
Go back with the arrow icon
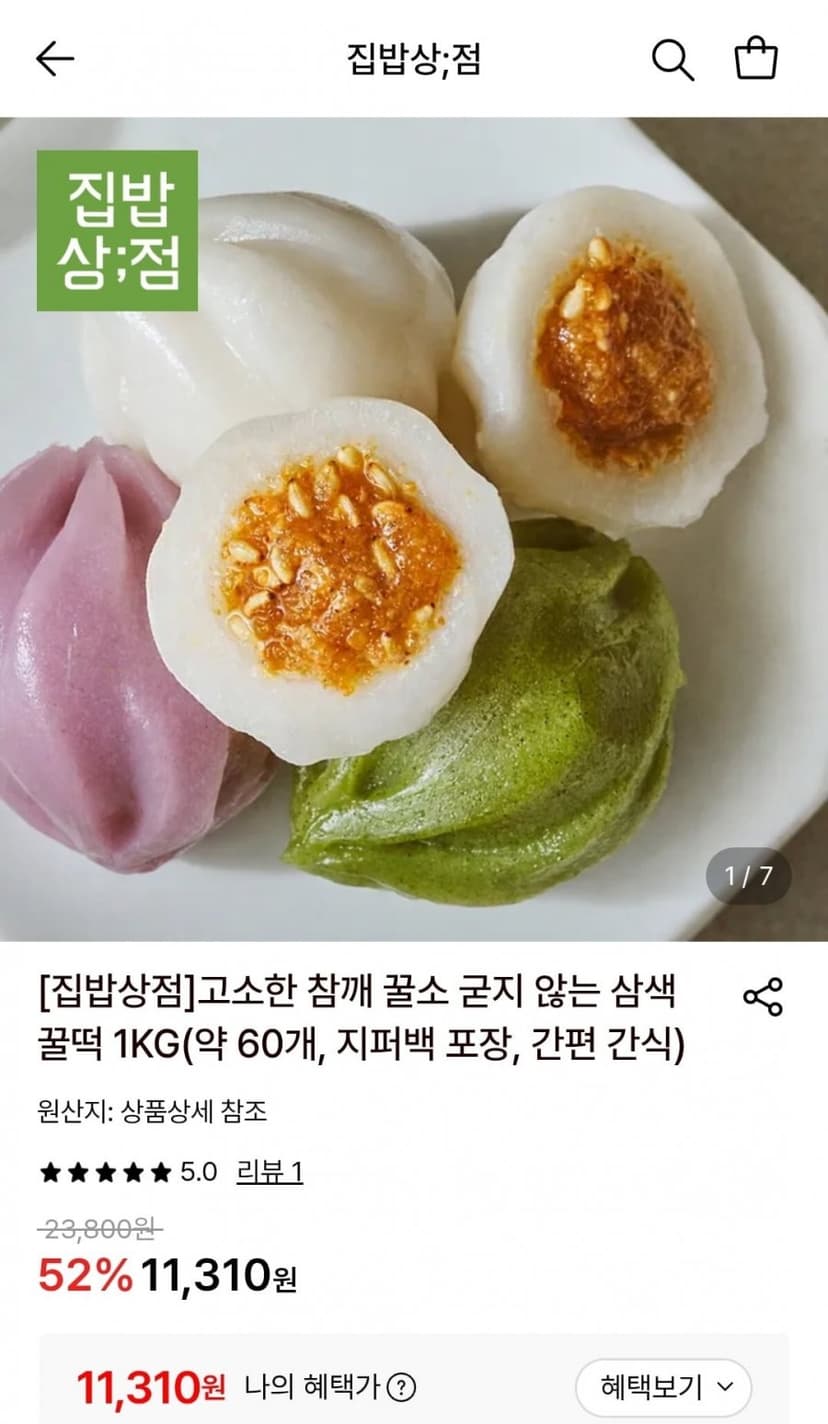55,59
